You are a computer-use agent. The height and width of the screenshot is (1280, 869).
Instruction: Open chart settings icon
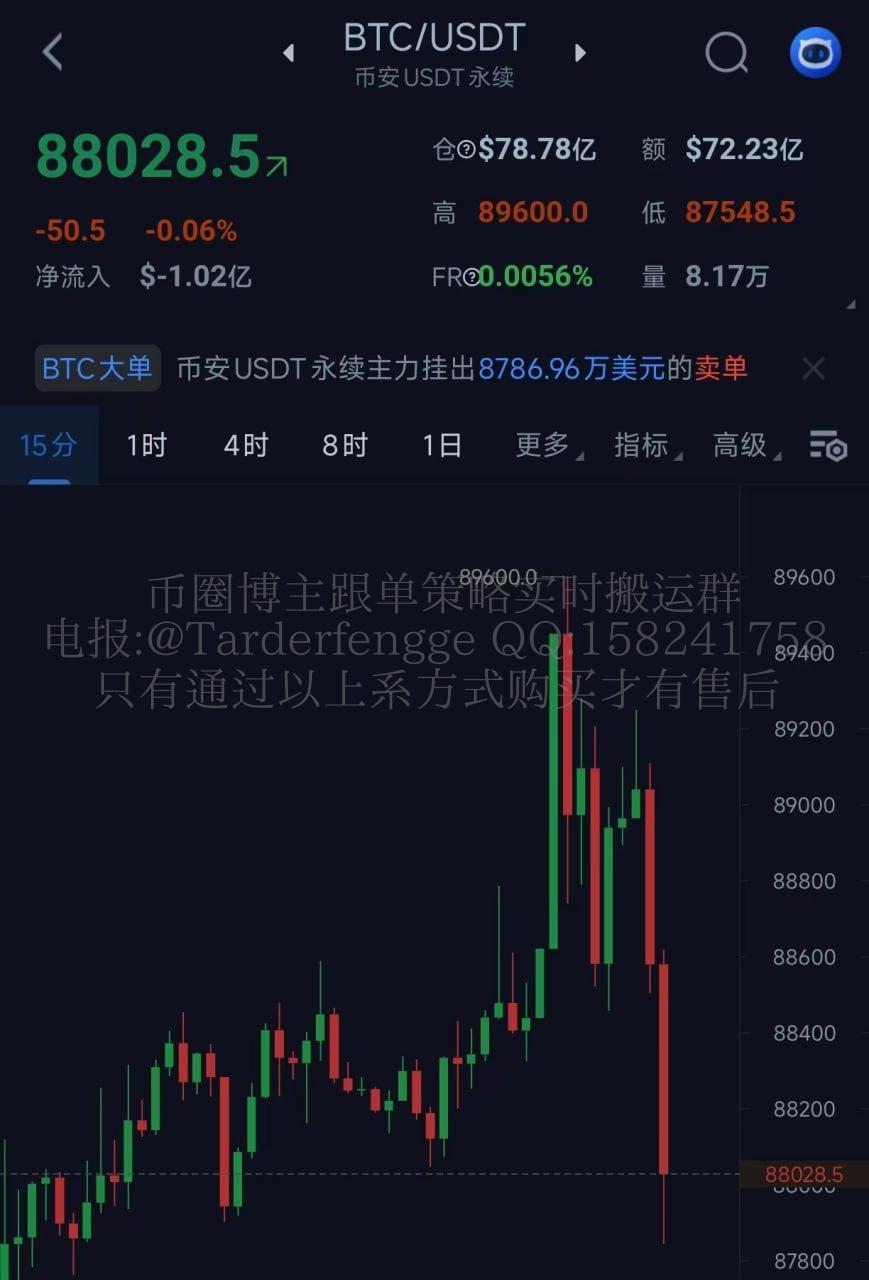pyautogui.click(x=827, y=446)
